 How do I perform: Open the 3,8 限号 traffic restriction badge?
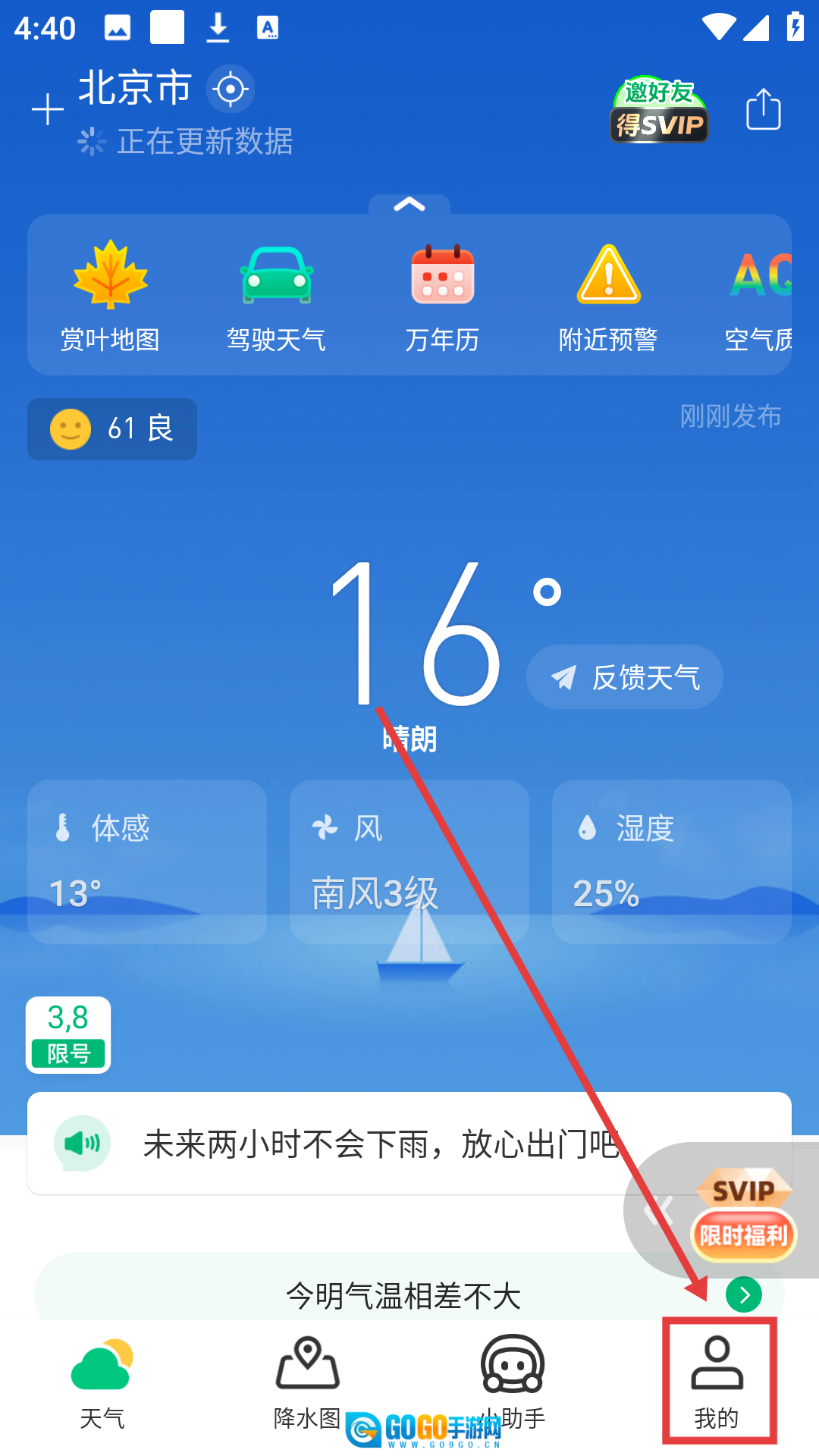(68, 1034)
